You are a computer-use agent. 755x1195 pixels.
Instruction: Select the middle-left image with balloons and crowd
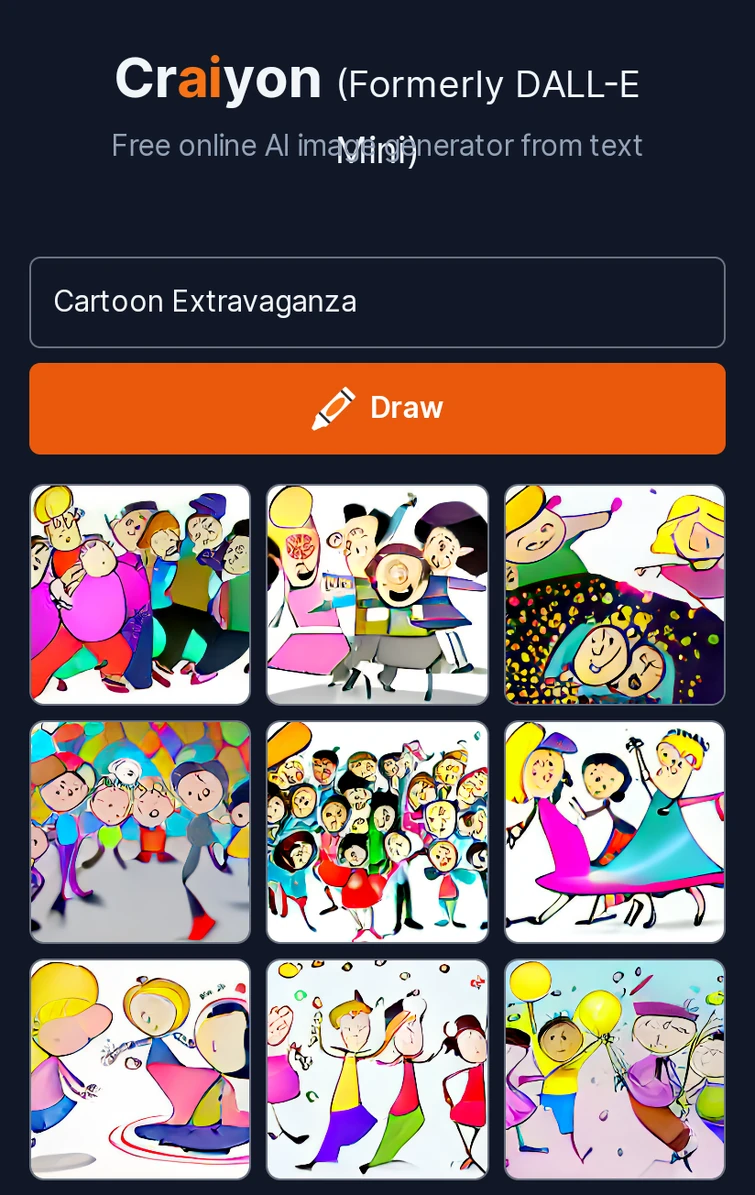(140, 831)
